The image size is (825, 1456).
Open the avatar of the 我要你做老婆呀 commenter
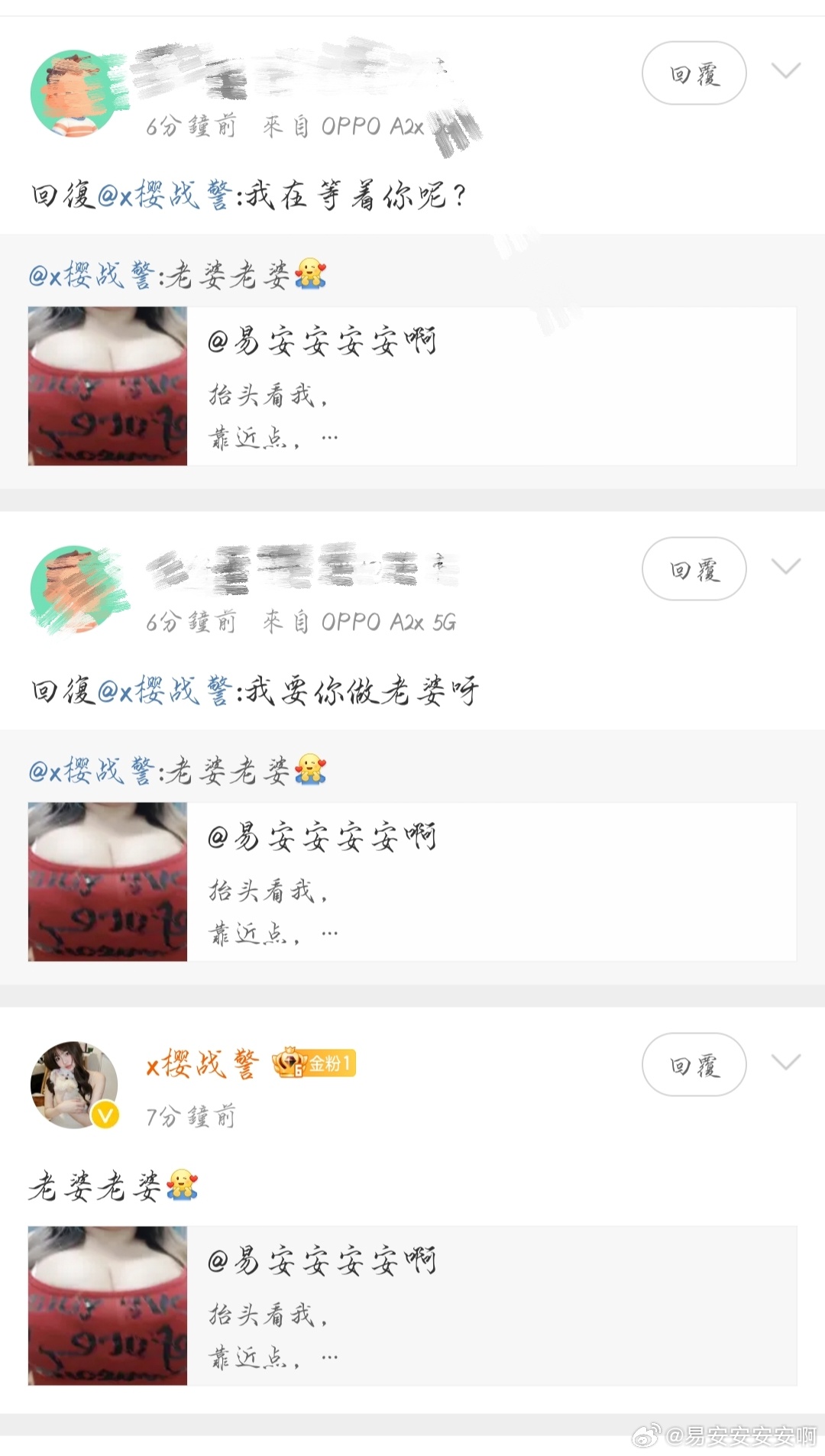click(74, 589)
